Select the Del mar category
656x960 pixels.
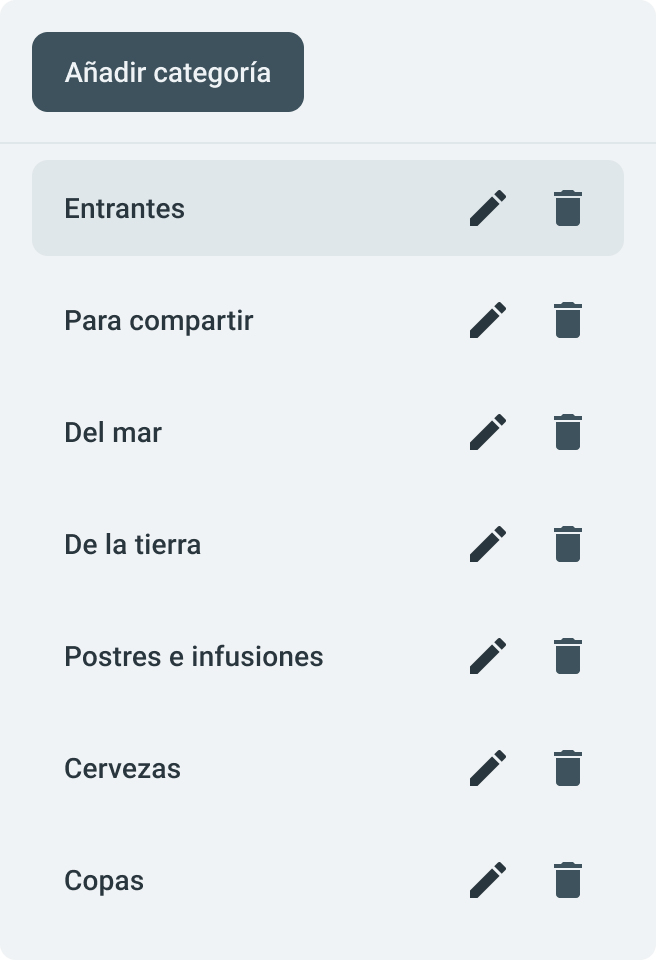pyautogui.click(x=113, y=433)
